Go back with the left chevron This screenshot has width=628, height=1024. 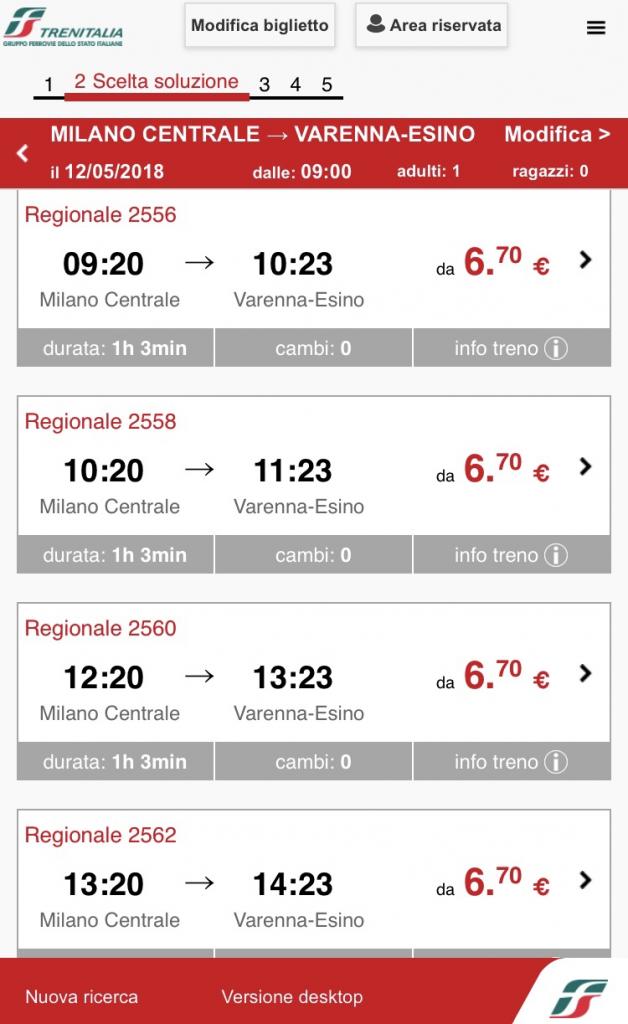23,153
